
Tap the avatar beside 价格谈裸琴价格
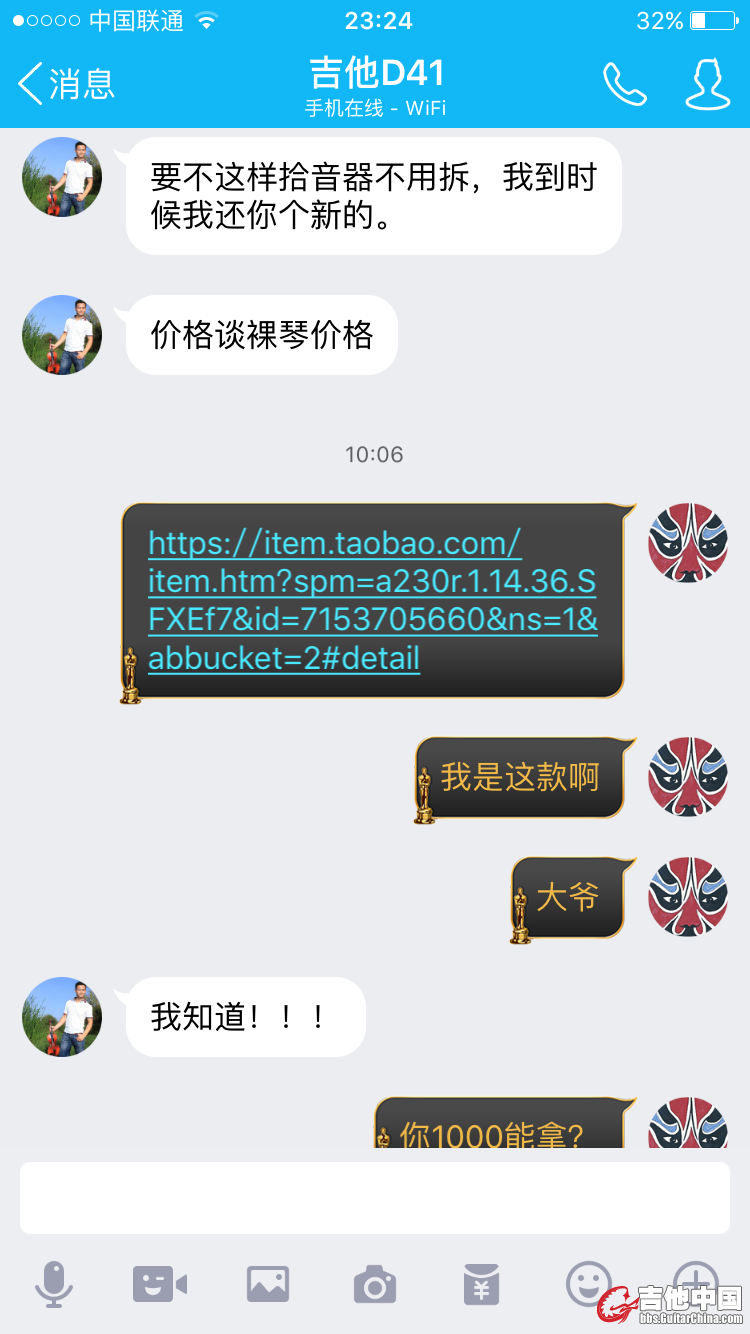[x=62, y=335]
